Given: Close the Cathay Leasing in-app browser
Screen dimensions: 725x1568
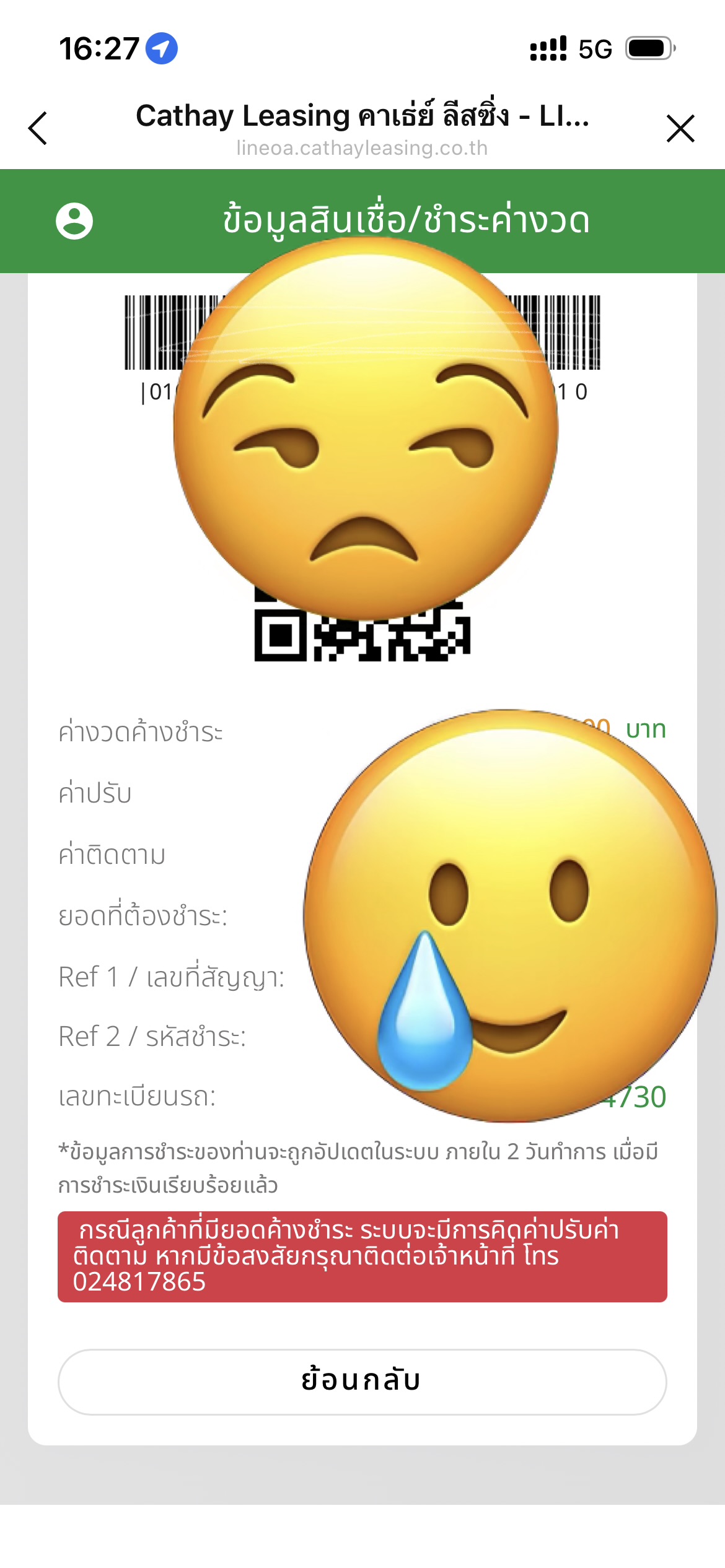Looking at the screenshot, I should click(680, 128).
